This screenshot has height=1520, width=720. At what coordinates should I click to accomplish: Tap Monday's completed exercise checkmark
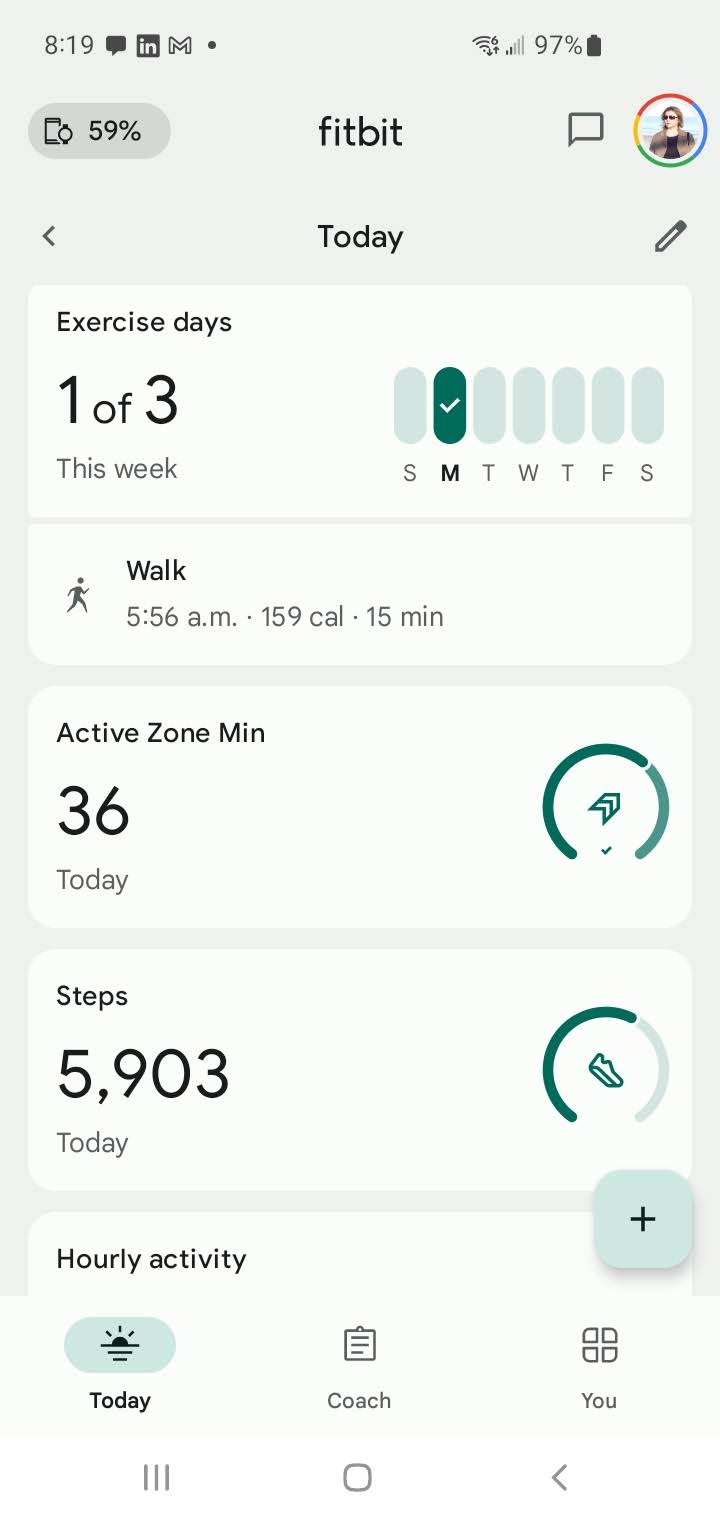(x=449, y=404)
